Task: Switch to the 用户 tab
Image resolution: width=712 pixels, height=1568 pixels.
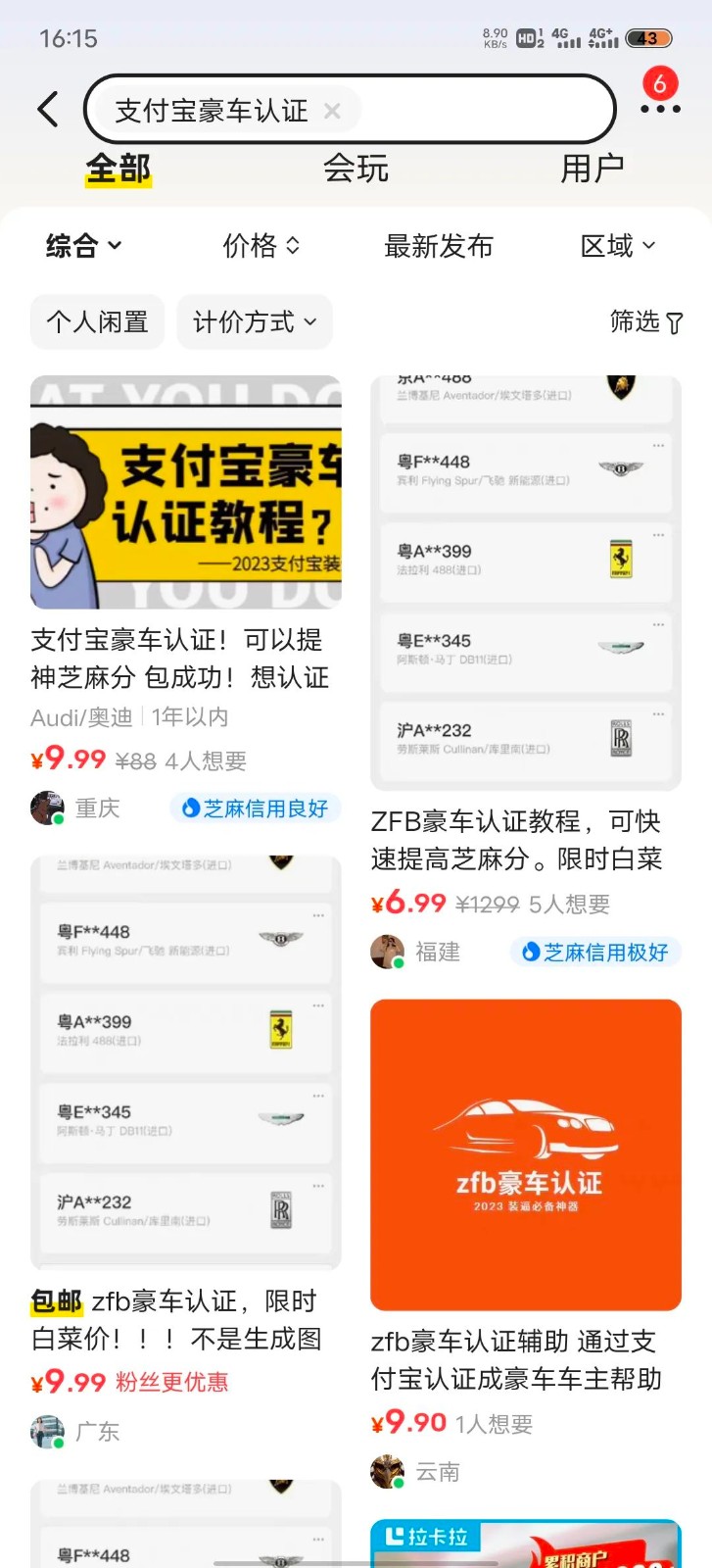Action: (x=592, y=169)
